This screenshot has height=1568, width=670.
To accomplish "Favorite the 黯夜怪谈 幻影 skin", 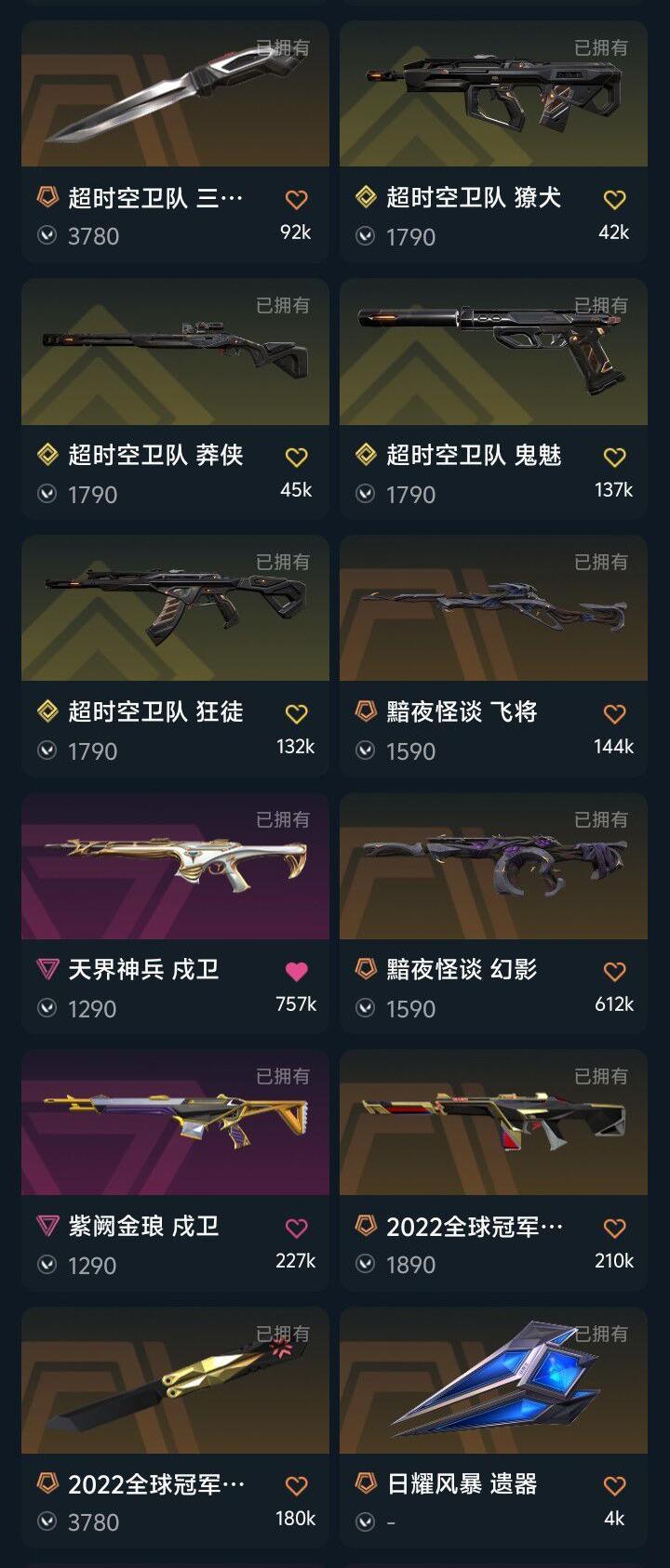I will [614, 972].
